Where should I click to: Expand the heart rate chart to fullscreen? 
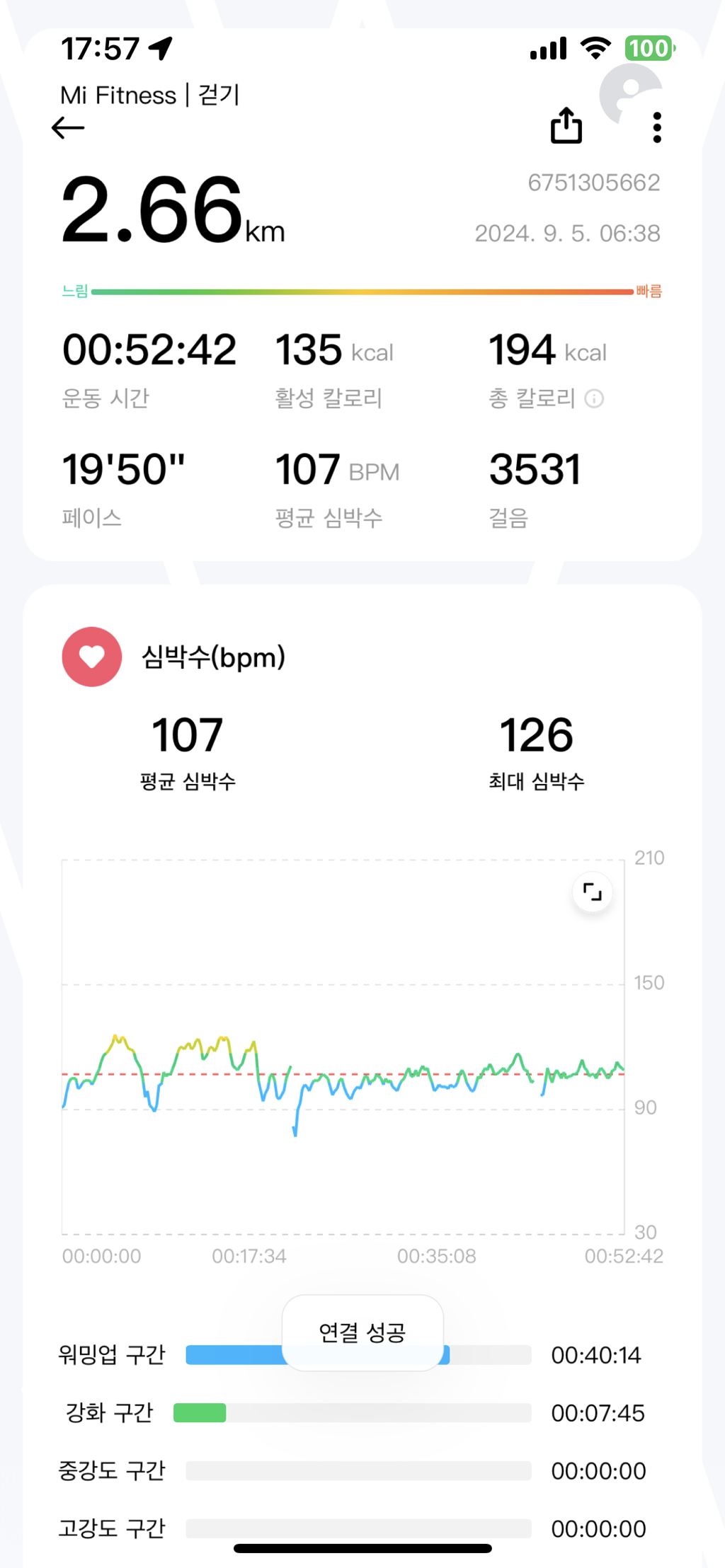(x=592, y=892)
